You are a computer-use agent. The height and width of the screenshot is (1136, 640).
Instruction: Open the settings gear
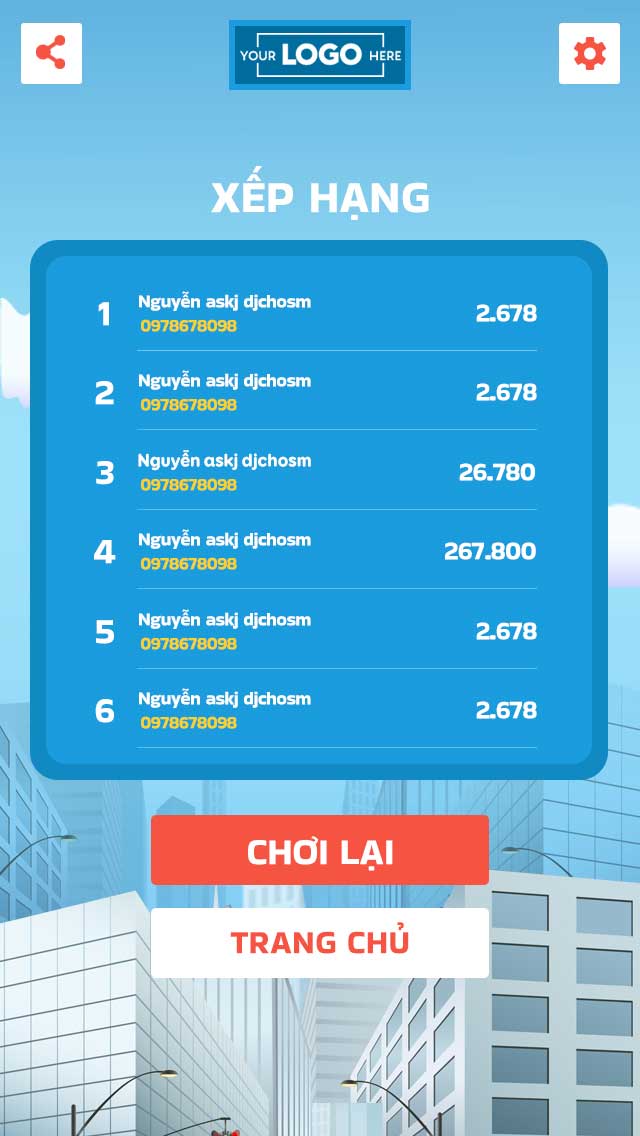pyautogui.click(x=589, y=53)
